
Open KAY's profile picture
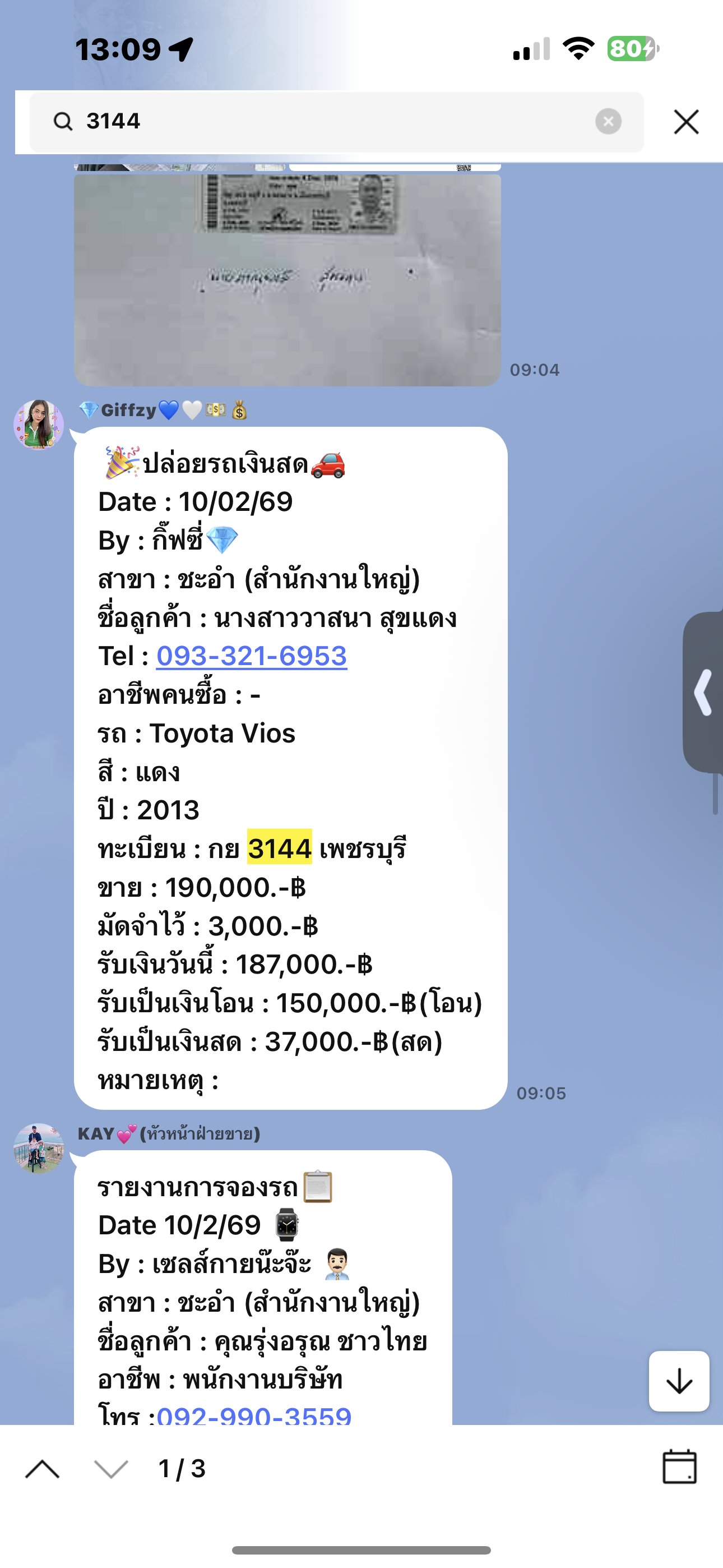(38, 1147)
